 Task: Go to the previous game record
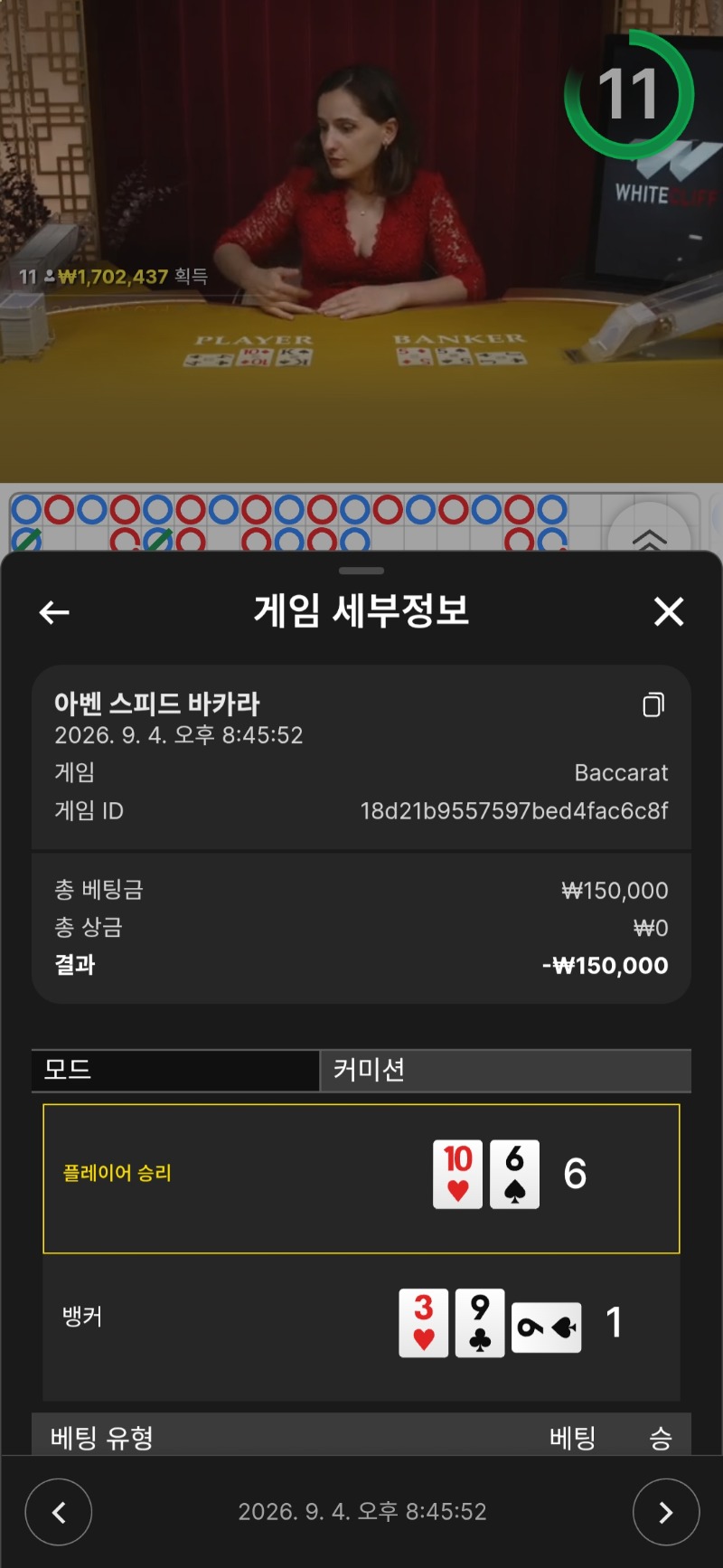(x=59, y=1512)
